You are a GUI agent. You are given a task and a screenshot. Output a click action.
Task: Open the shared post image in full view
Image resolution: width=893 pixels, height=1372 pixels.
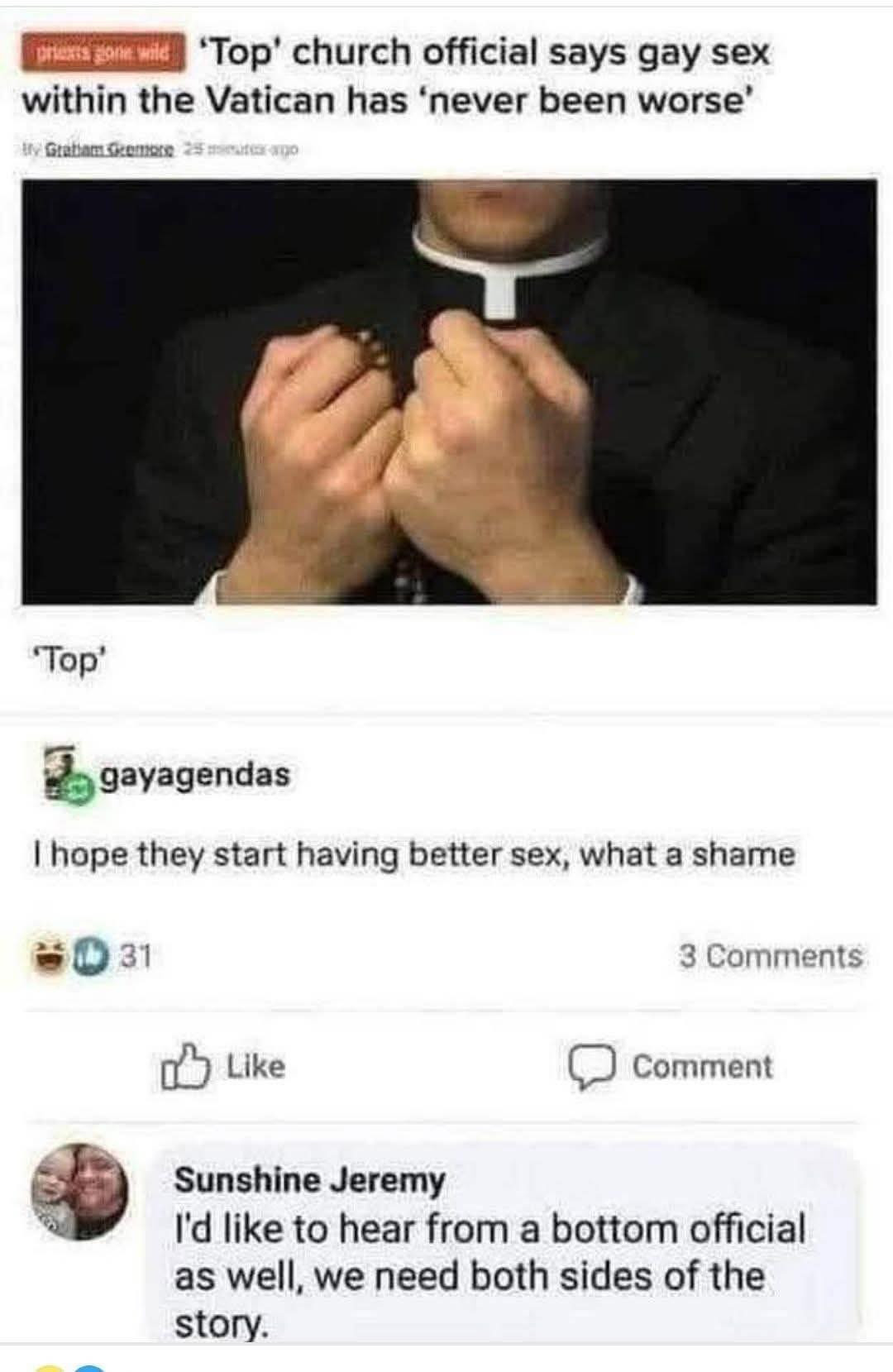tap(448, 391)
